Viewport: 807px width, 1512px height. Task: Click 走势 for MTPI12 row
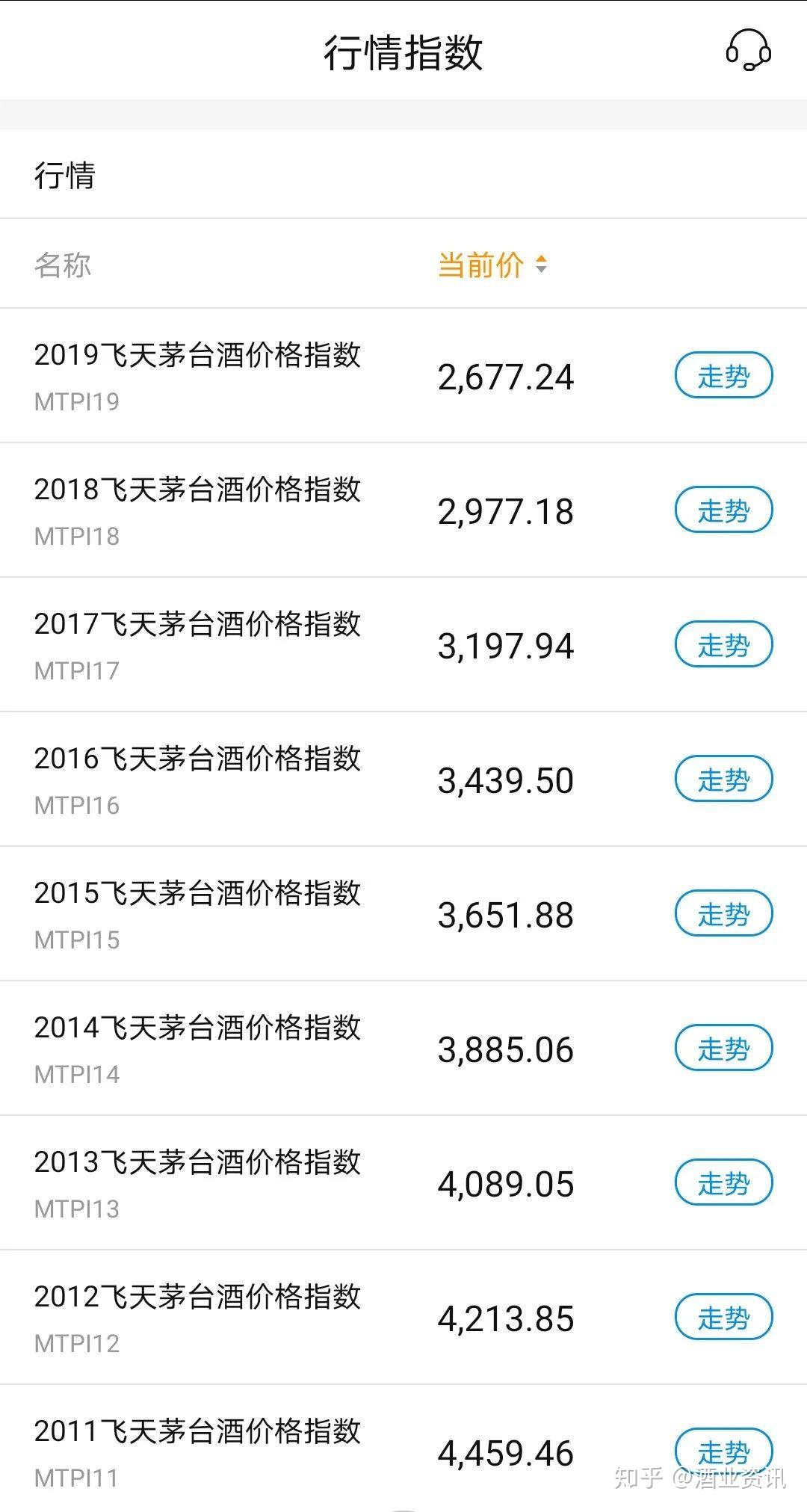722,1318
